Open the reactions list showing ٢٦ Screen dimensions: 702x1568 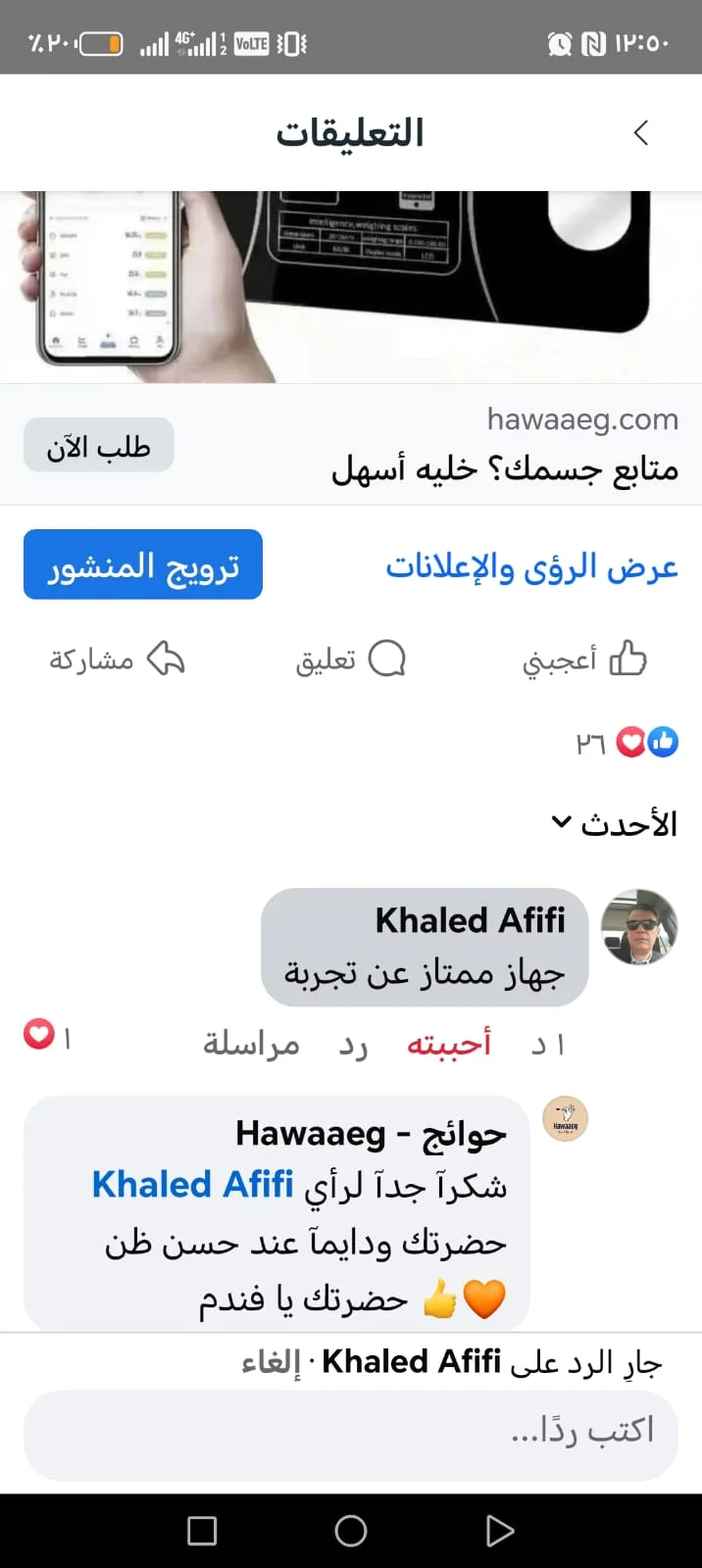click(x=627, y=743)
